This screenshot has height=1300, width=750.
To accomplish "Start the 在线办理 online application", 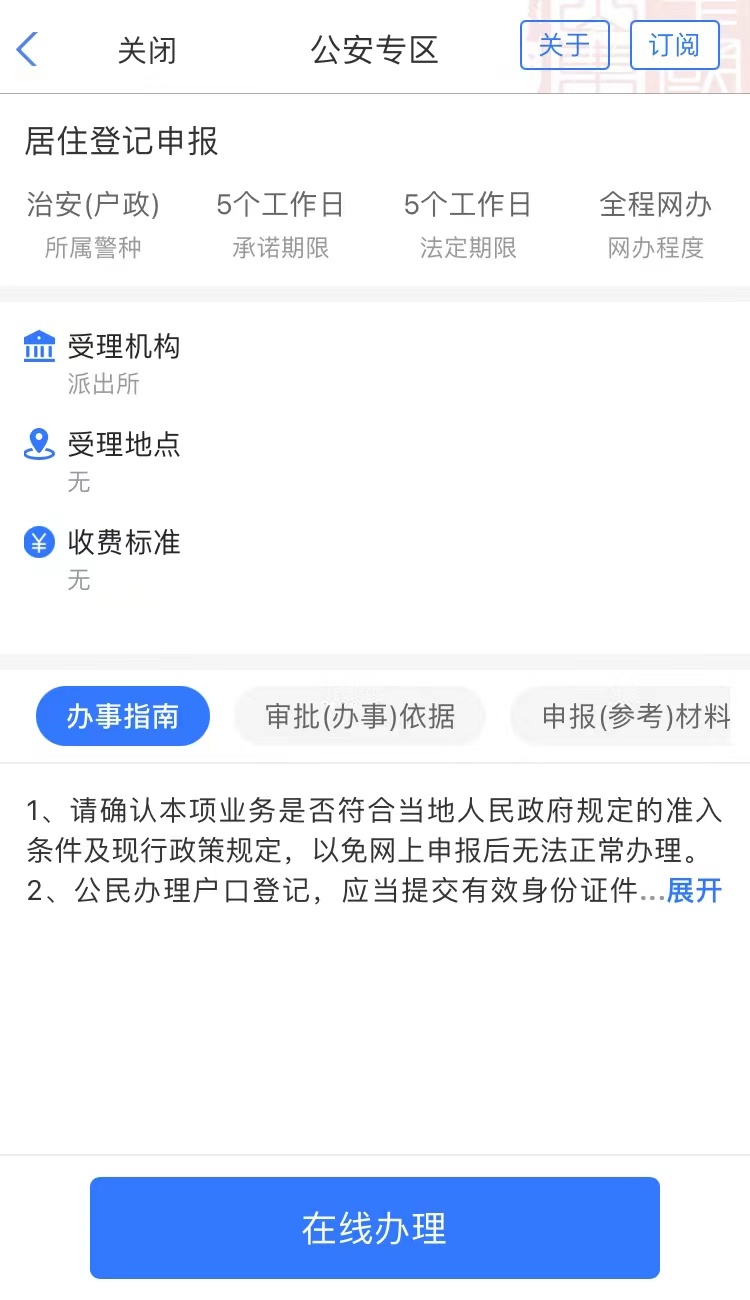I will tap(375, 1228).
